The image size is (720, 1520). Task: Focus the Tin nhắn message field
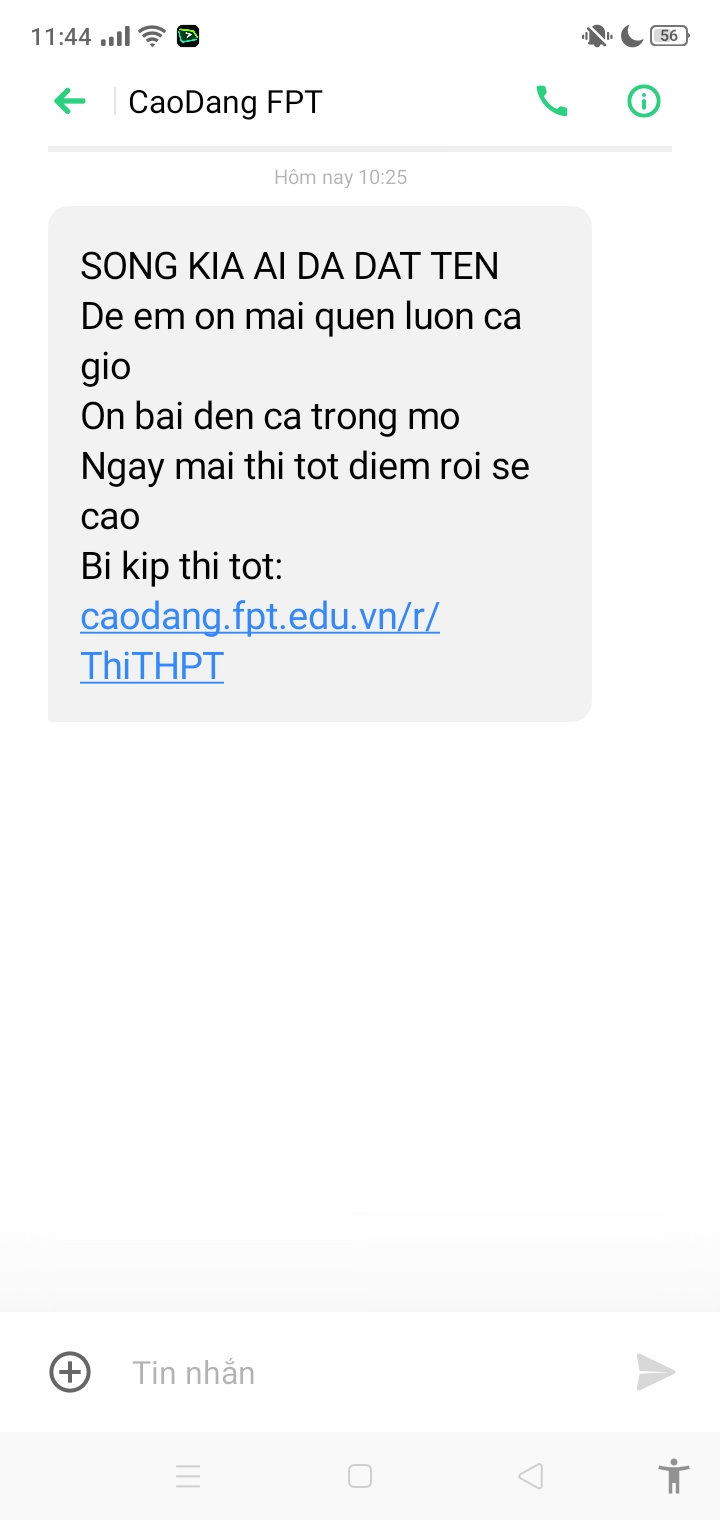370,1372
